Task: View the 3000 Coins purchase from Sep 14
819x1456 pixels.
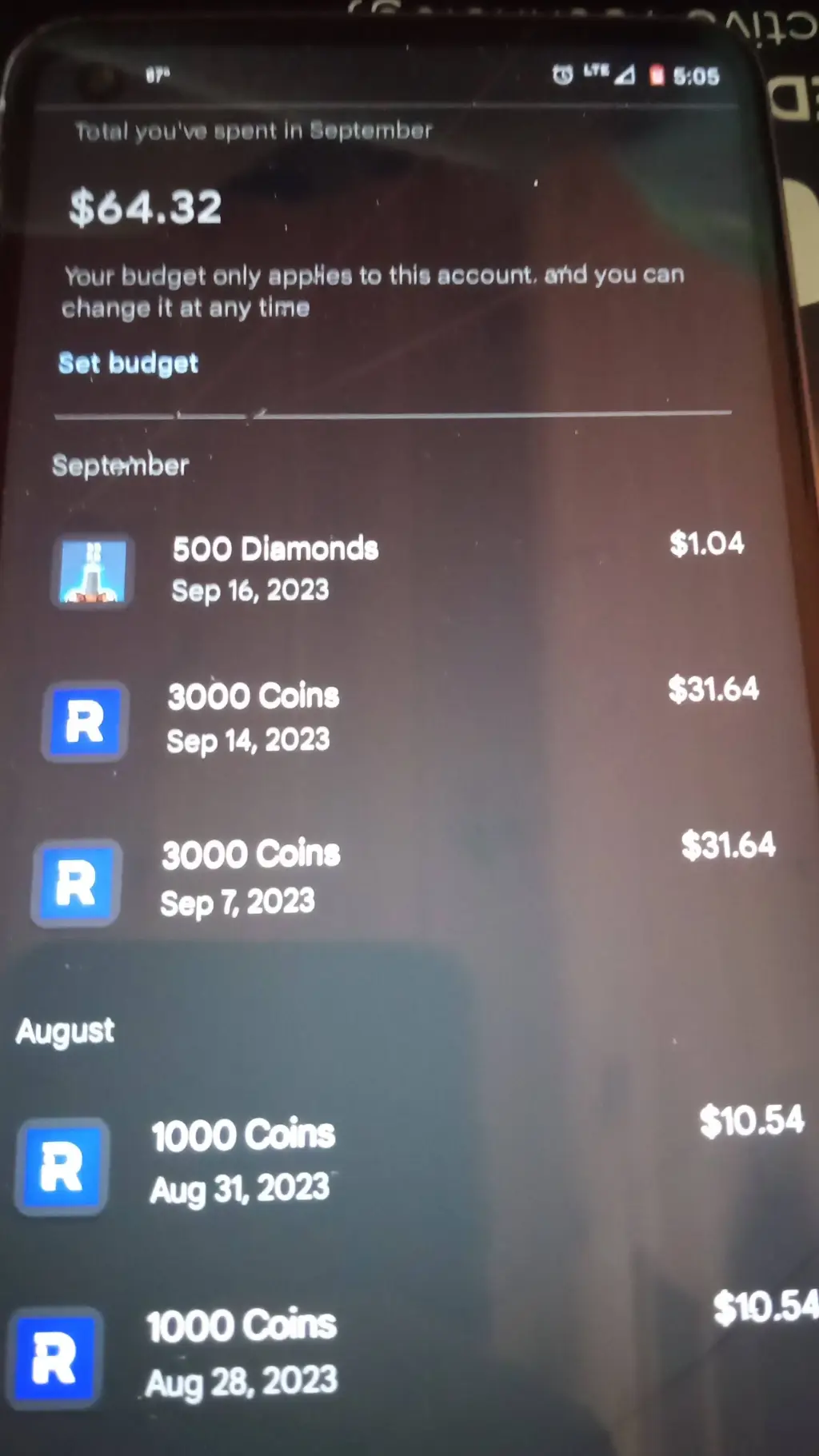Action: pyautogui.click(x=253, y=717)
